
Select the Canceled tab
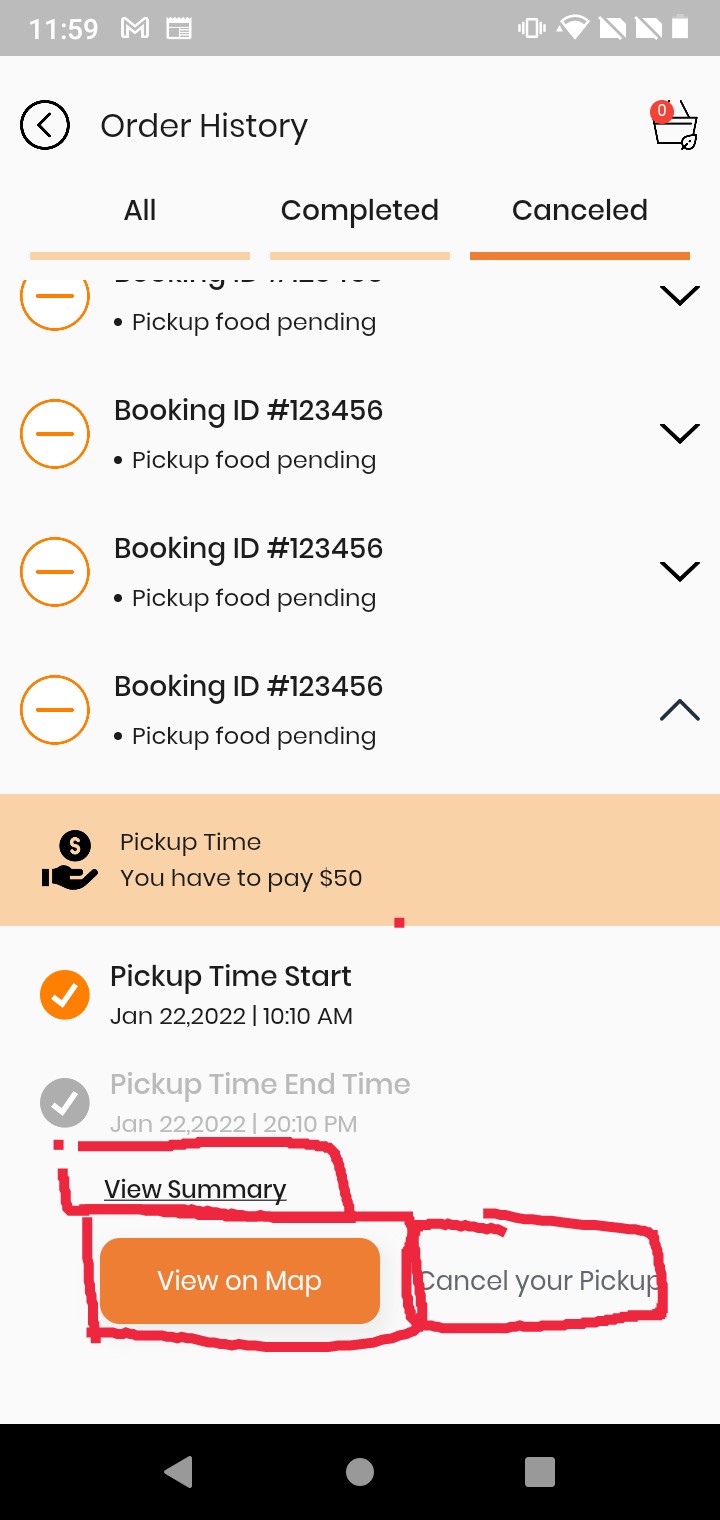point(580,210)
